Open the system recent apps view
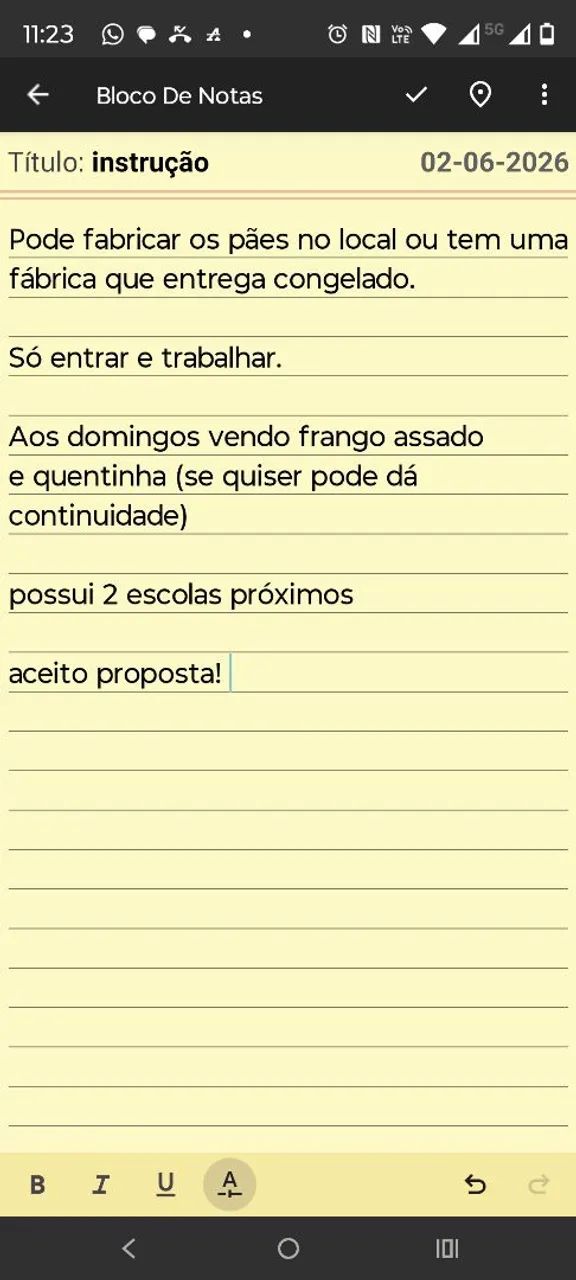This screenshot has width=576, height=1280. [x=447, y=1248]
